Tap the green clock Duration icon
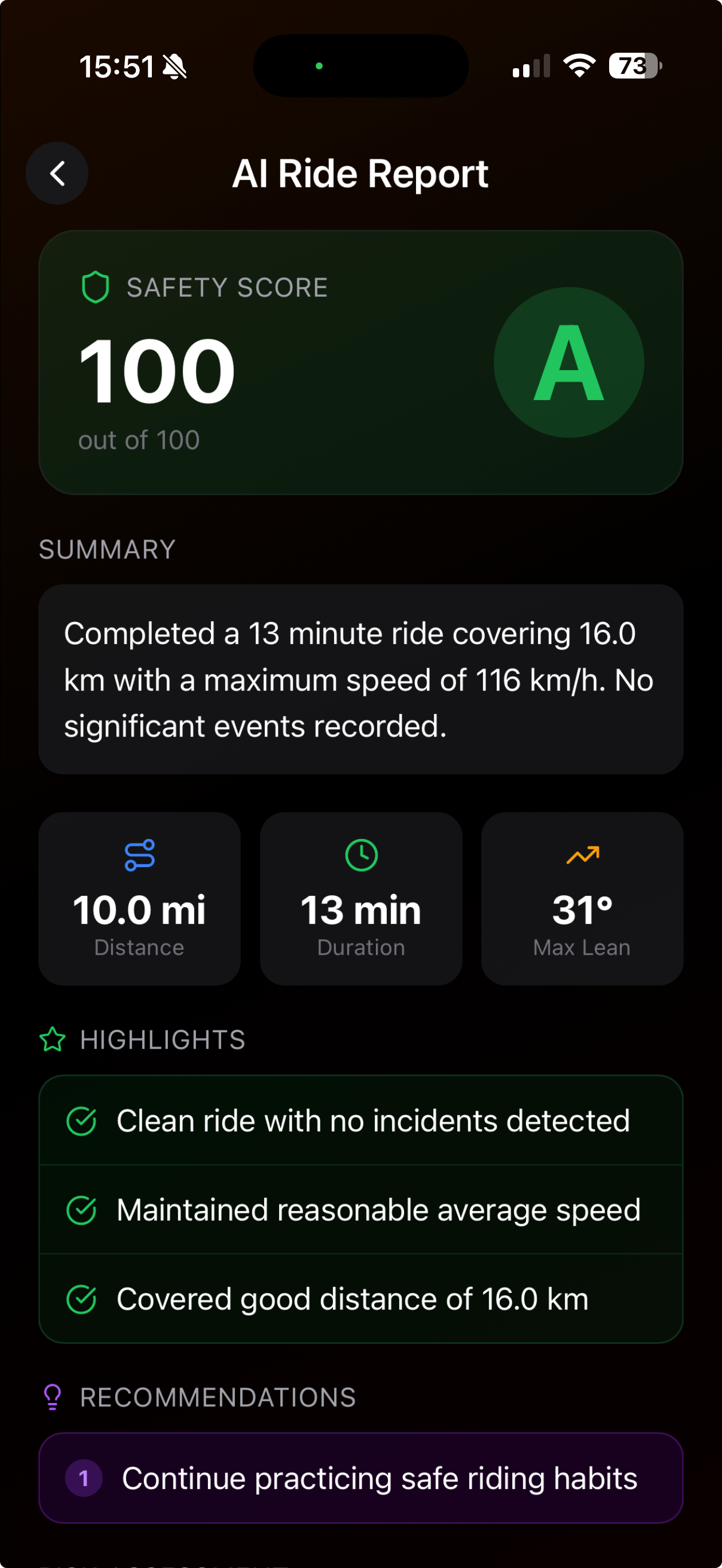722x1568 pixels. click(360, 854)
